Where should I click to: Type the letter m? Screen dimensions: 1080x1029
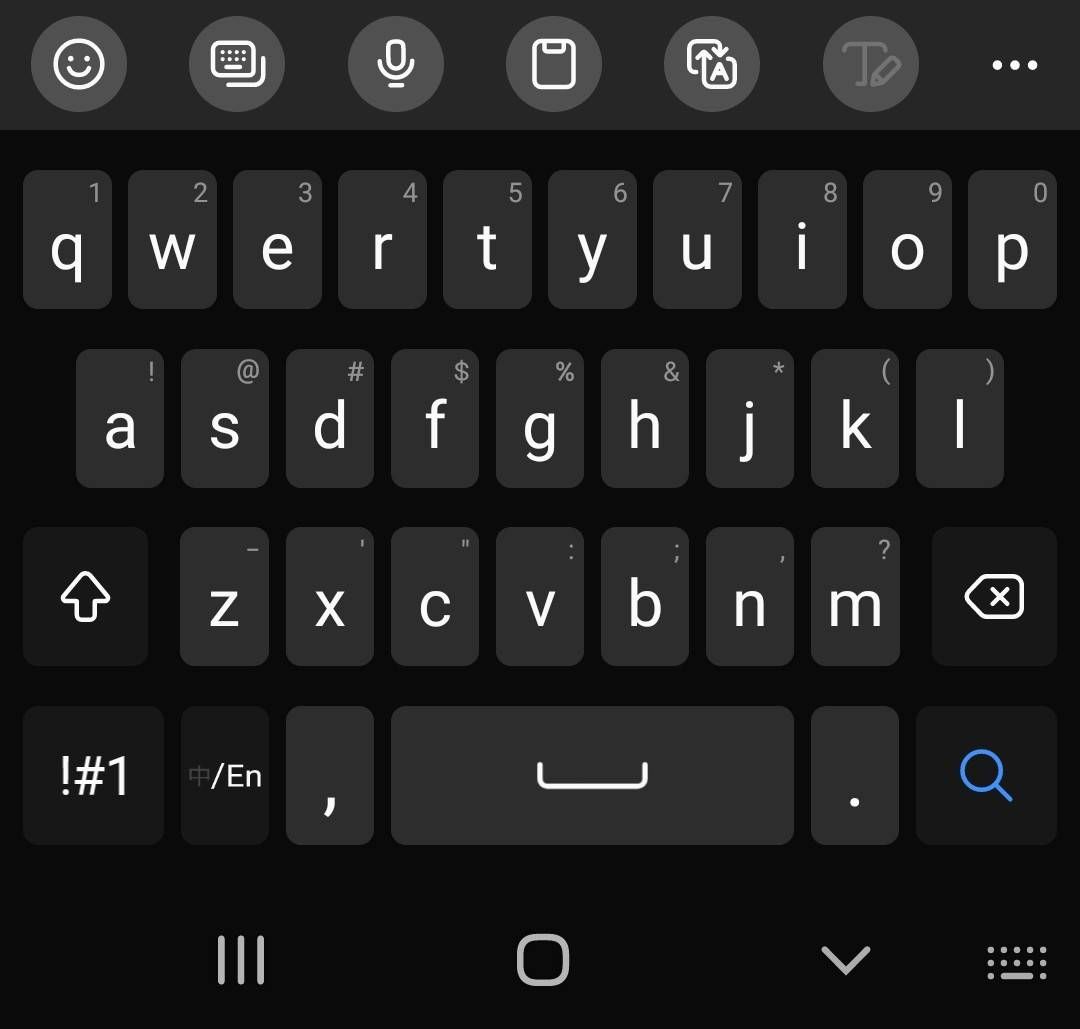tap(855, 597)
